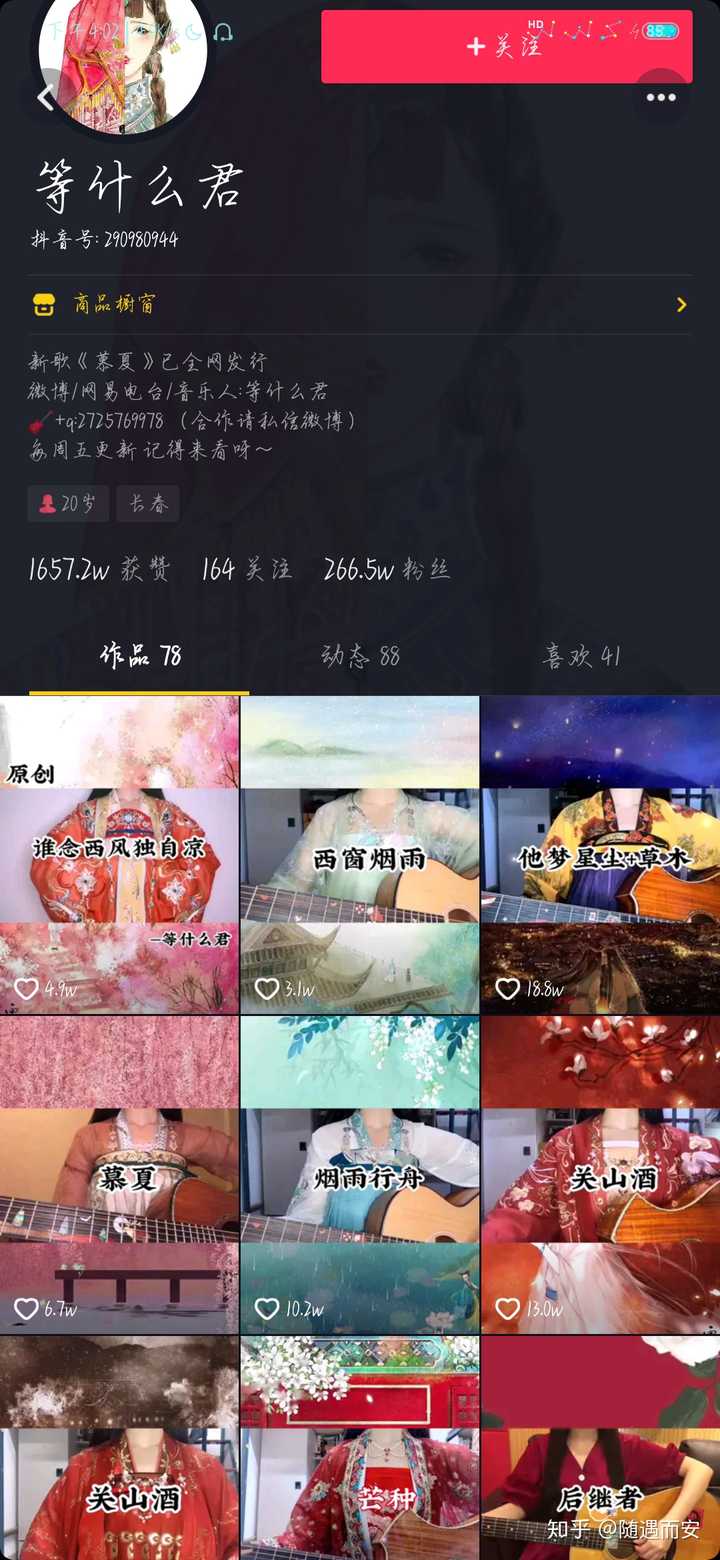Image resolution: width=720 pixels, height=1560 pixels.
Task: Open the 商品橱窗 product showcase
Action: click(x=360, y=304)
